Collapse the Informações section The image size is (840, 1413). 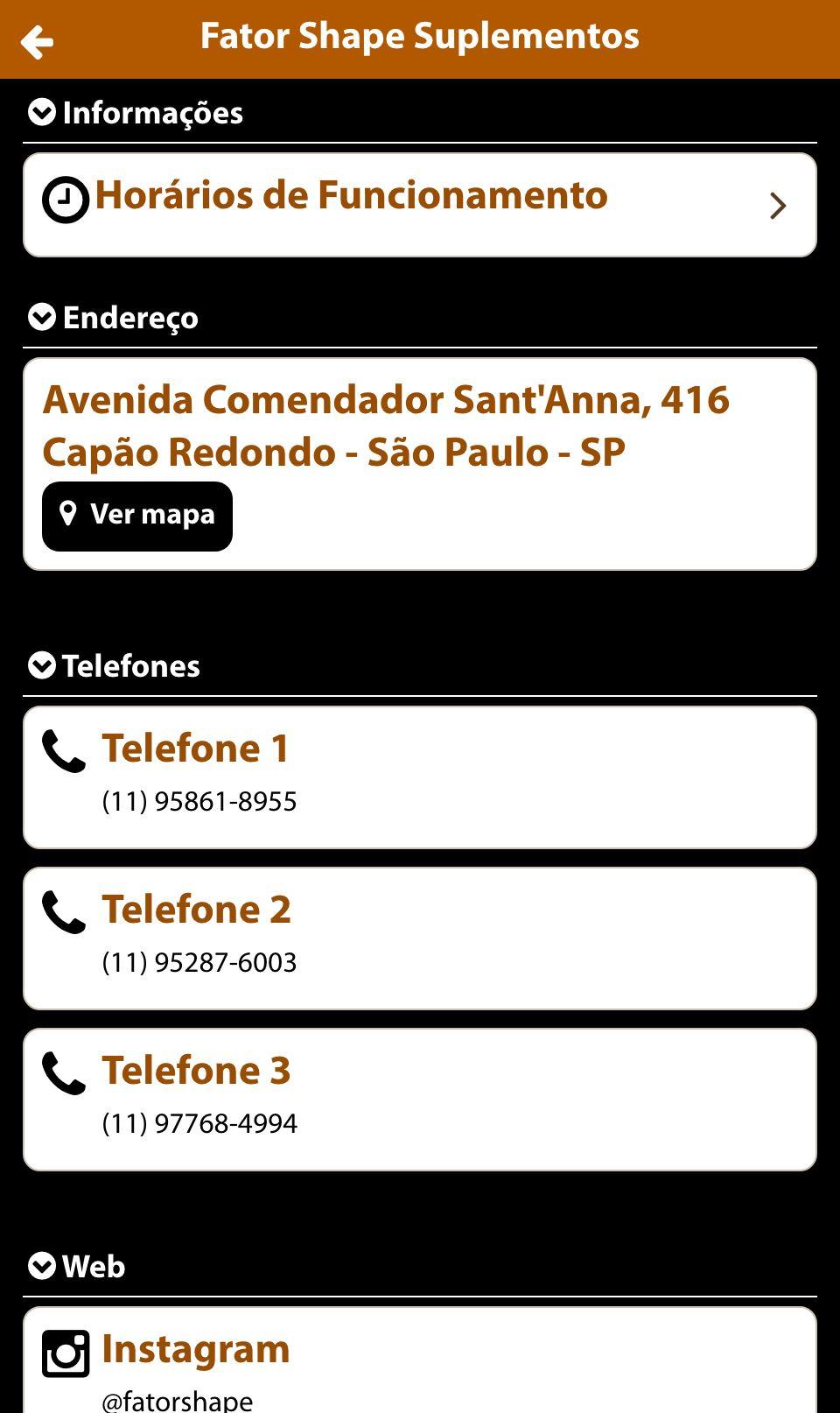point(136,113)
